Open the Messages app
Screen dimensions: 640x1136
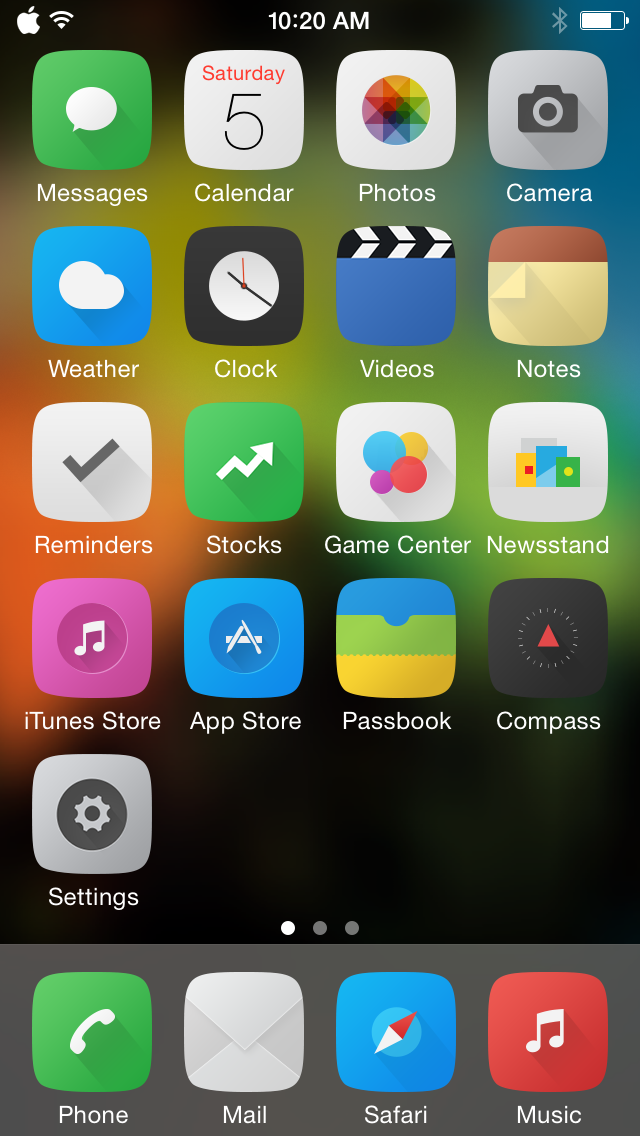pyautogui.click(x=92, y=110)
